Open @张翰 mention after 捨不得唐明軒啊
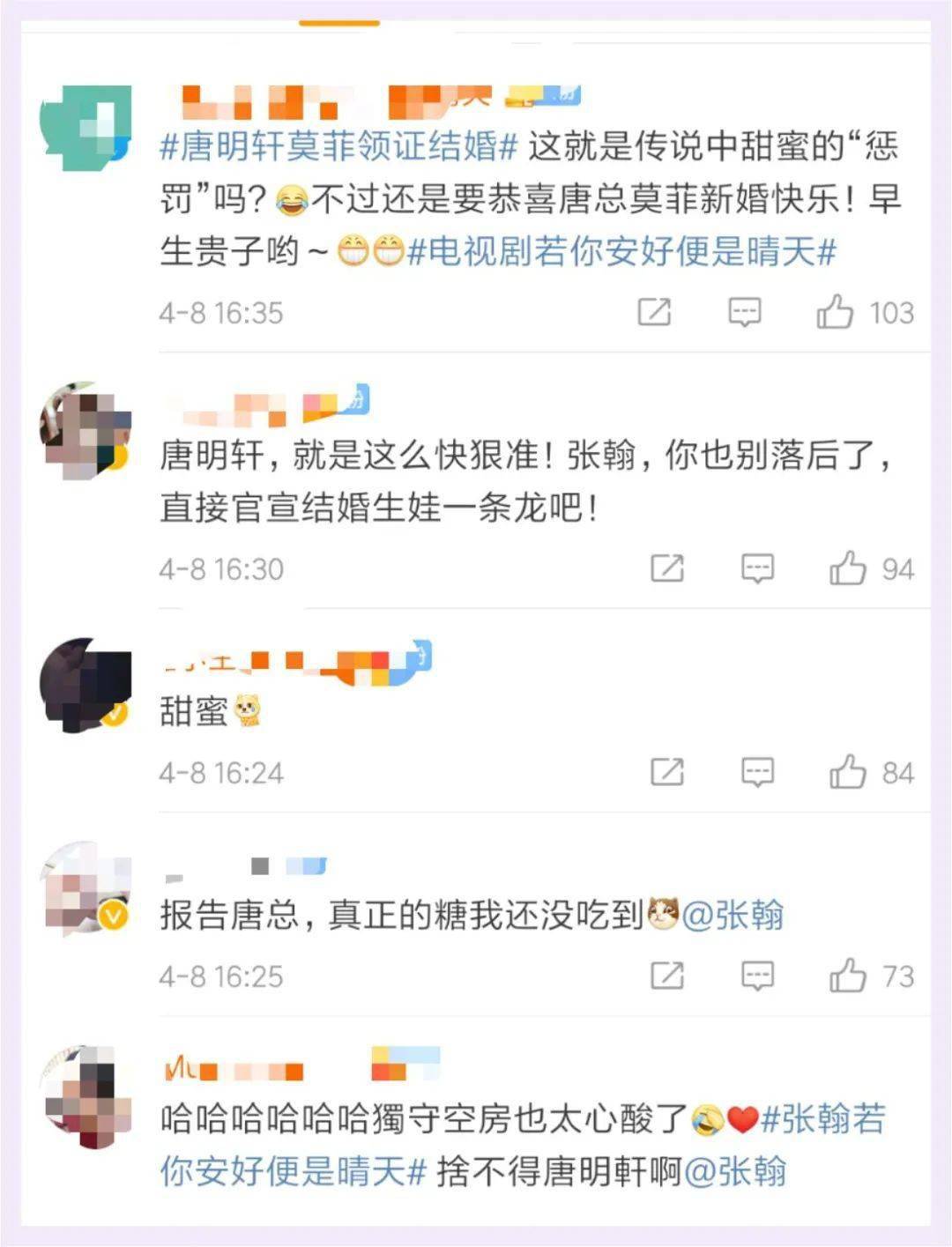The height and width of the screenshot is (1247, 952). [734, 1172]
